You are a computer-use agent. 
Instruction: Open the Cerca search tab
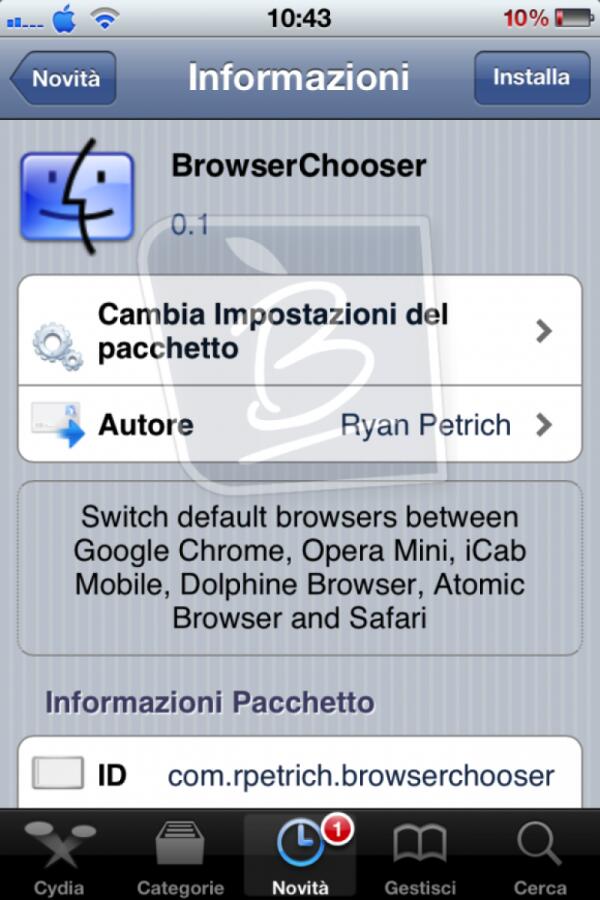pos(540,857)
